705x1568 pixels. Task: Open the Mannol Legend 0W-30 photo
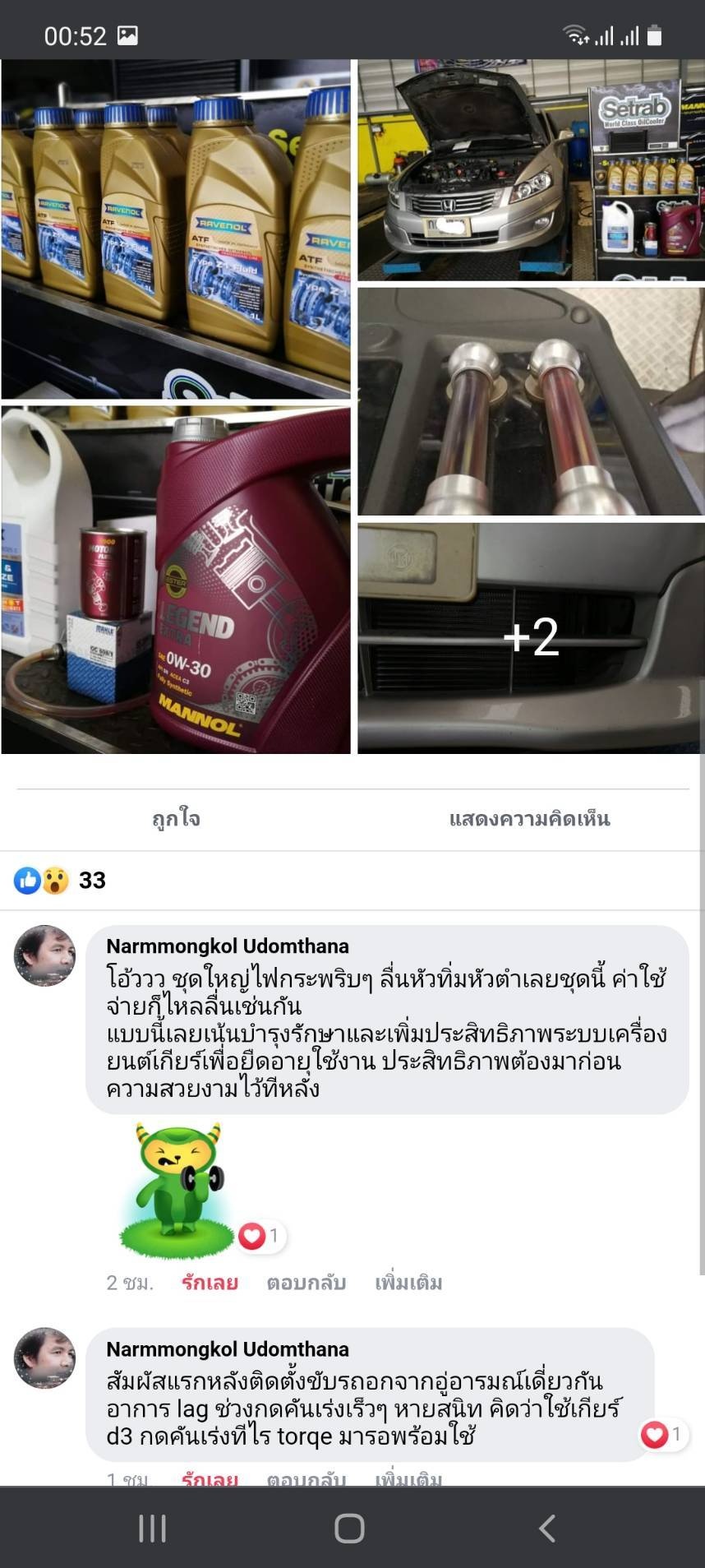point(176,580)
